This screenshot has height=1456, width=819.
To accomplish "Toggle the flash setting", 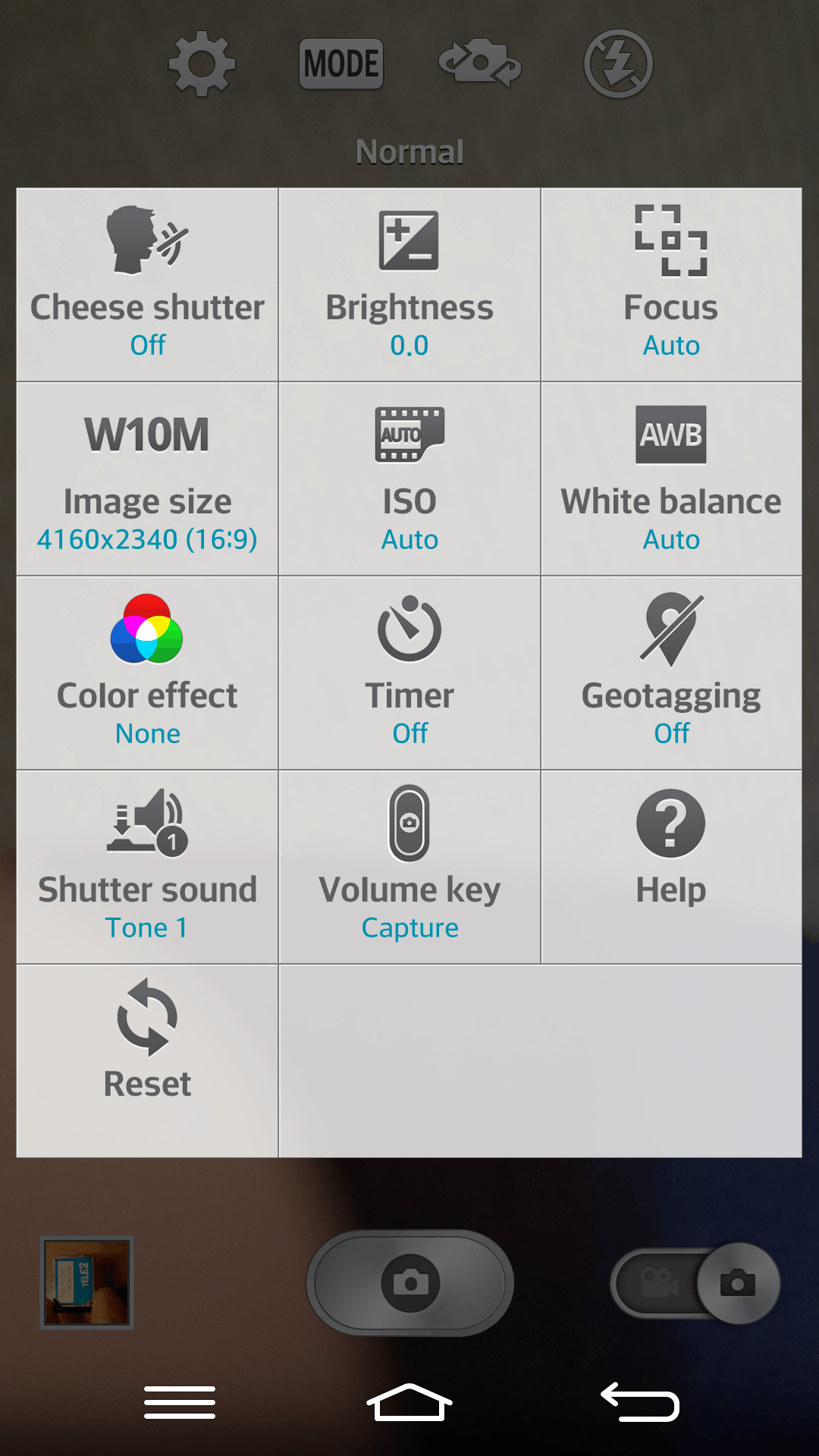I will click(618, 64).
